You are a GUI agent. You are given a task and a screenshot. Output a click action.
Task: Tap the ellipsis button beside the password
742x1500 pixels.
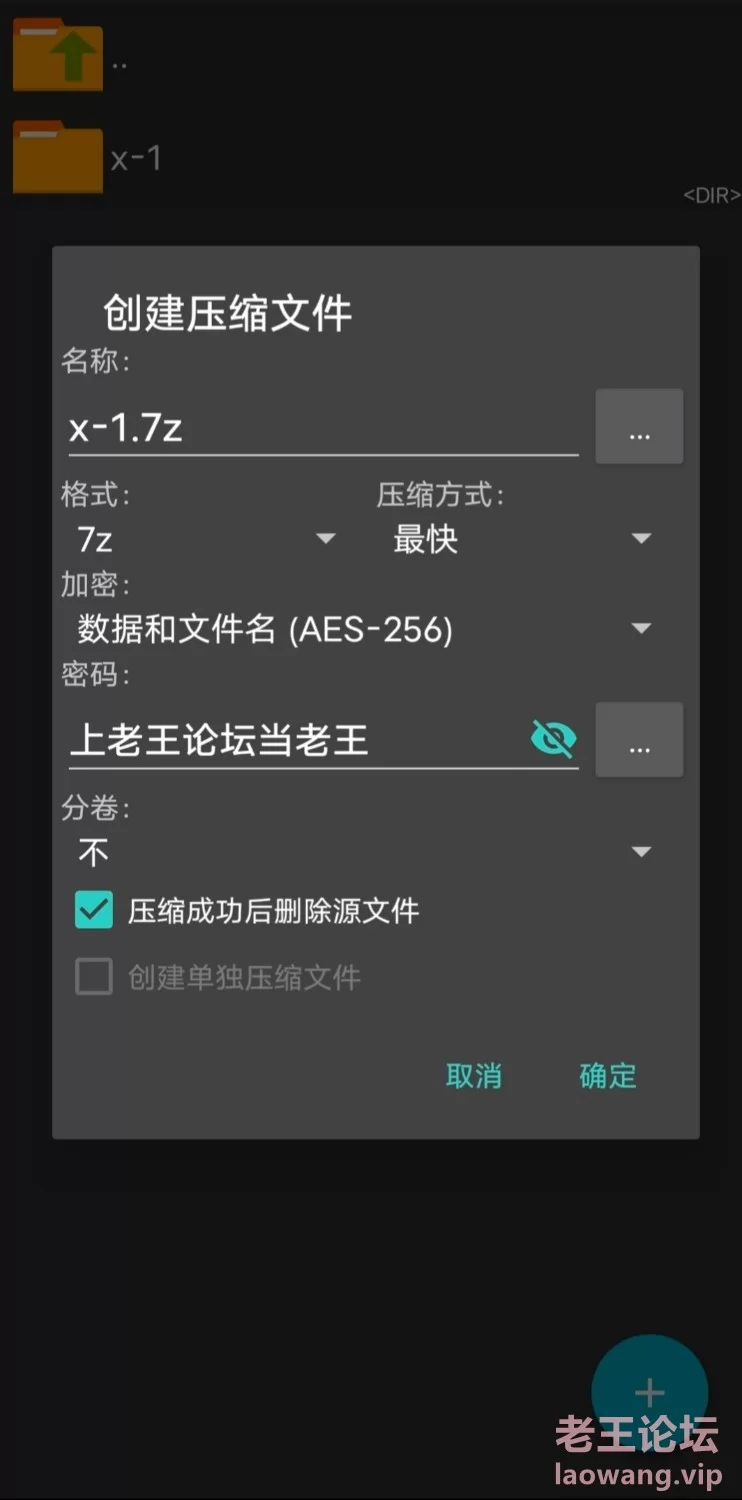click(639, 740)
